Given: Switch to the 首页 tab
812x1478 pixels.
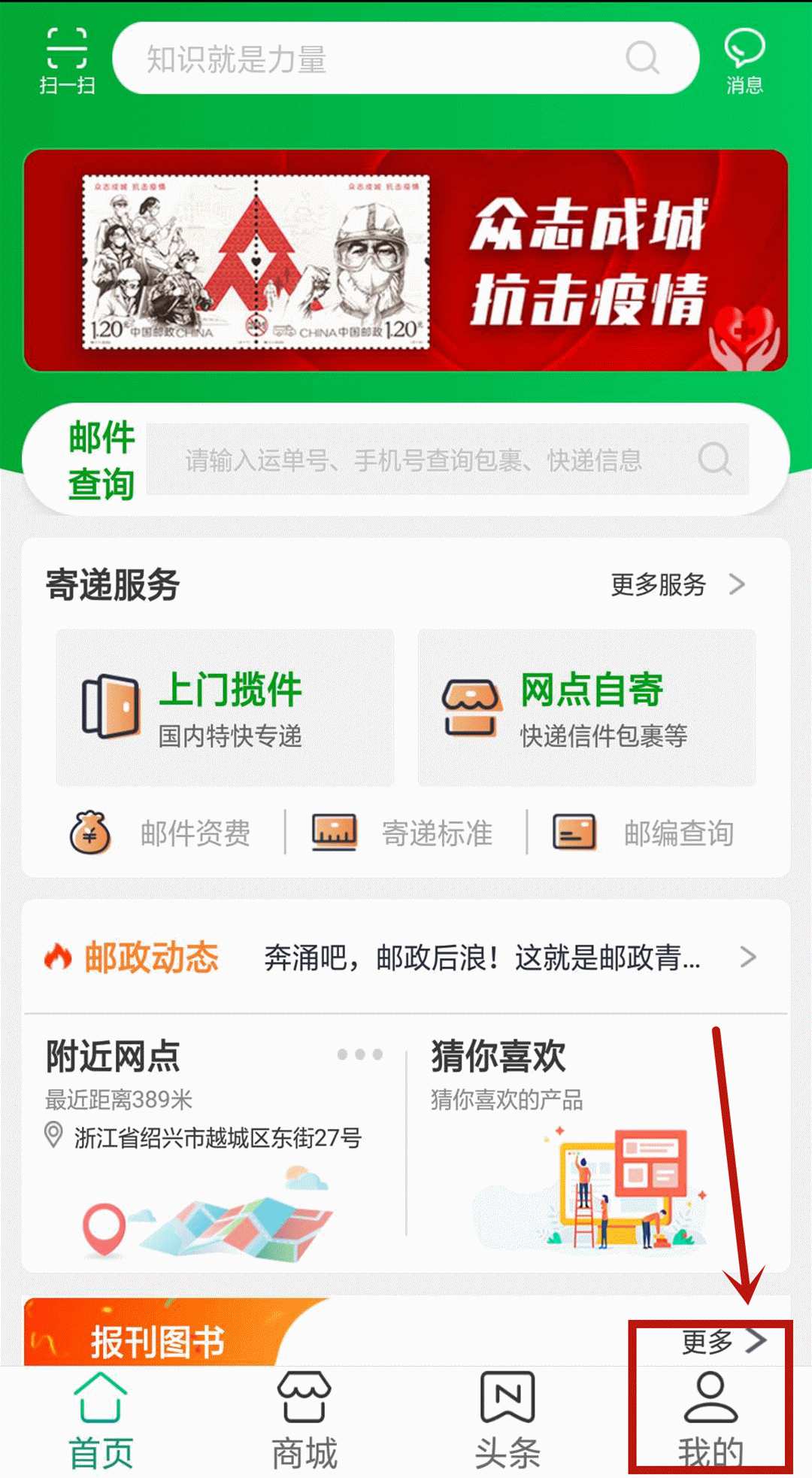Looking at the screenshot, I should [x=101, y=1420].
